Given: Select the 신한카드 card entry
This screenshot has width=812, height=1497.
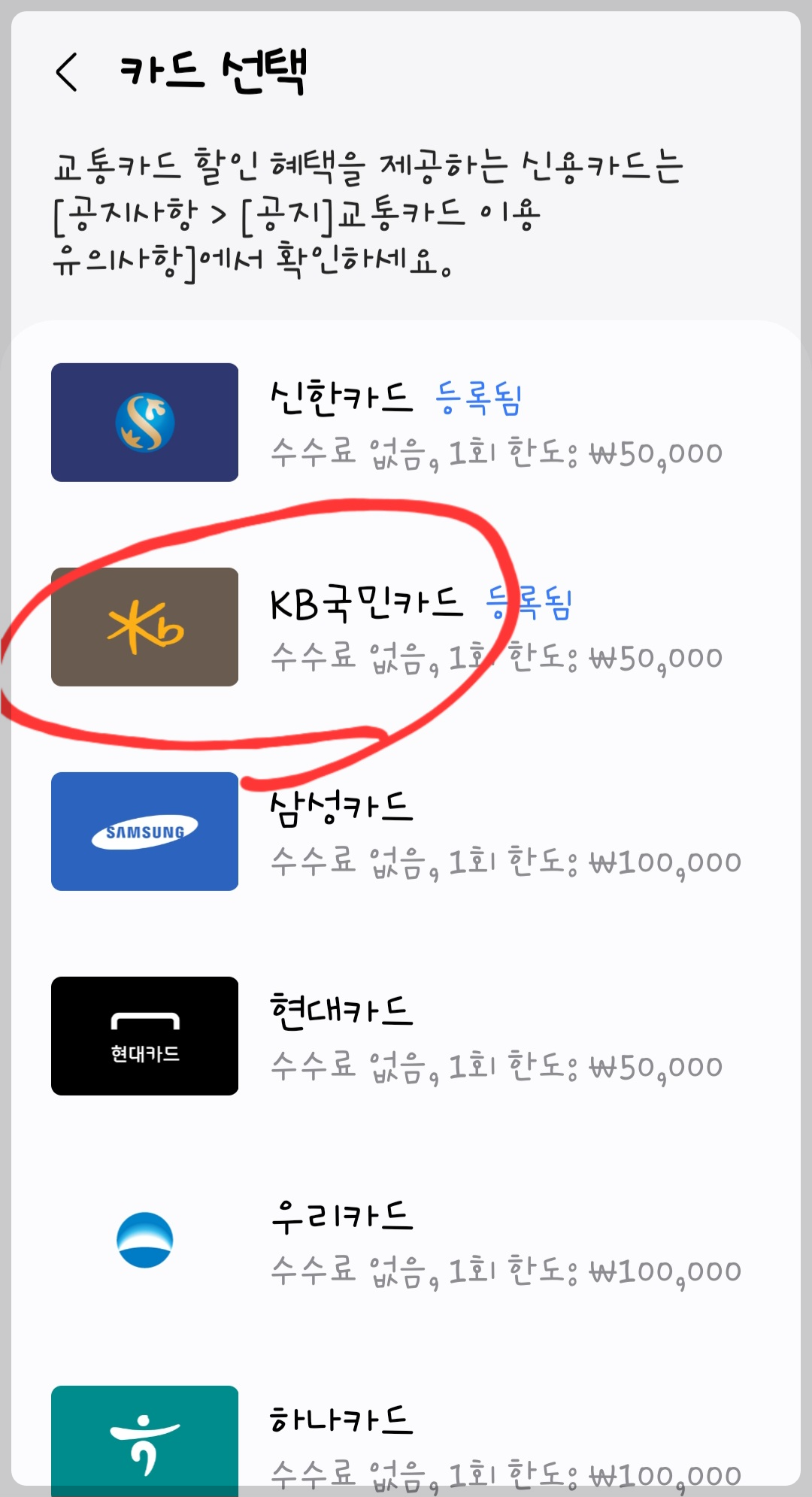Looking at the screenshot, I should point(406,423).
